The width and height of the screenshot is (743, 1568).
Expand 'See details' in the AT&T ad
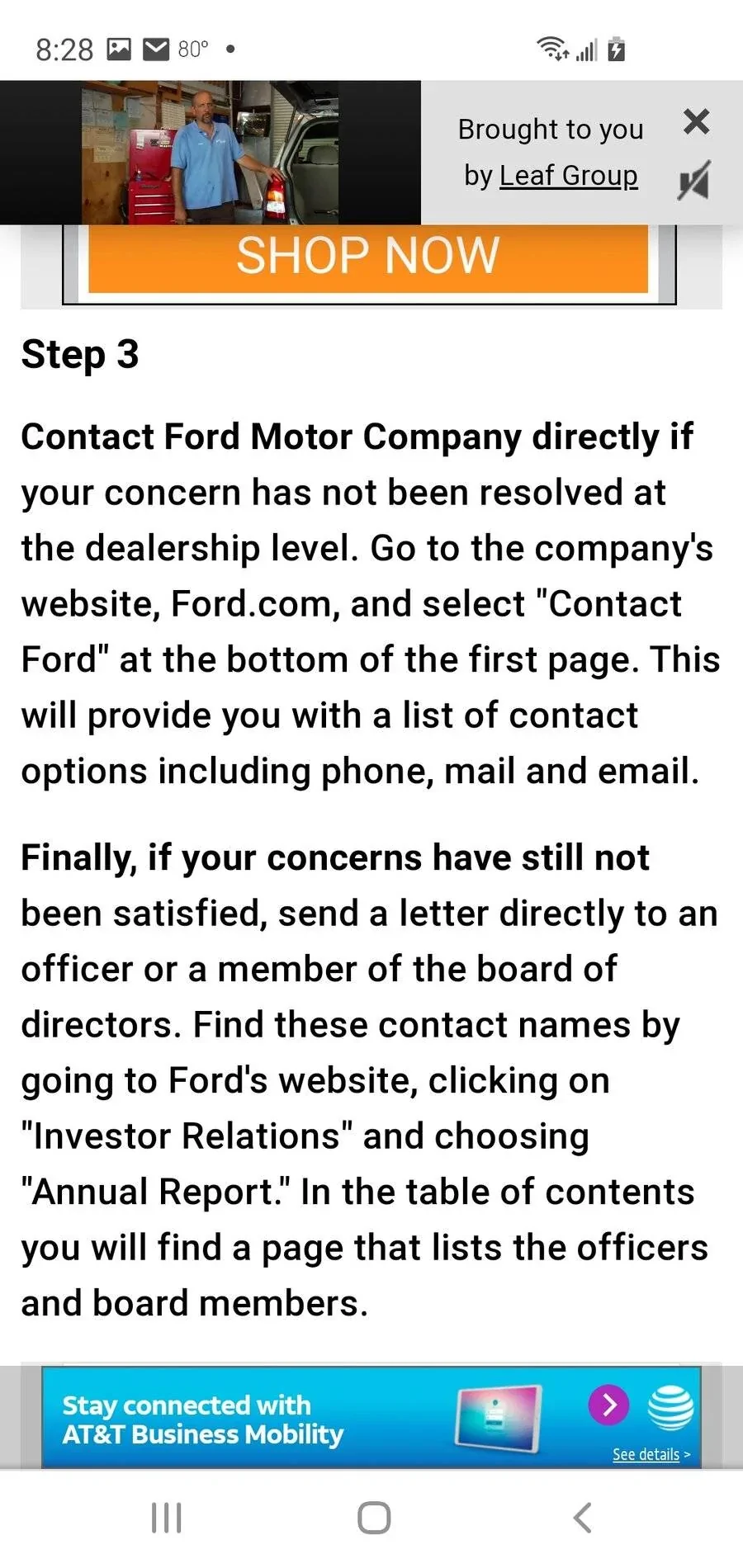[650, 1454]
